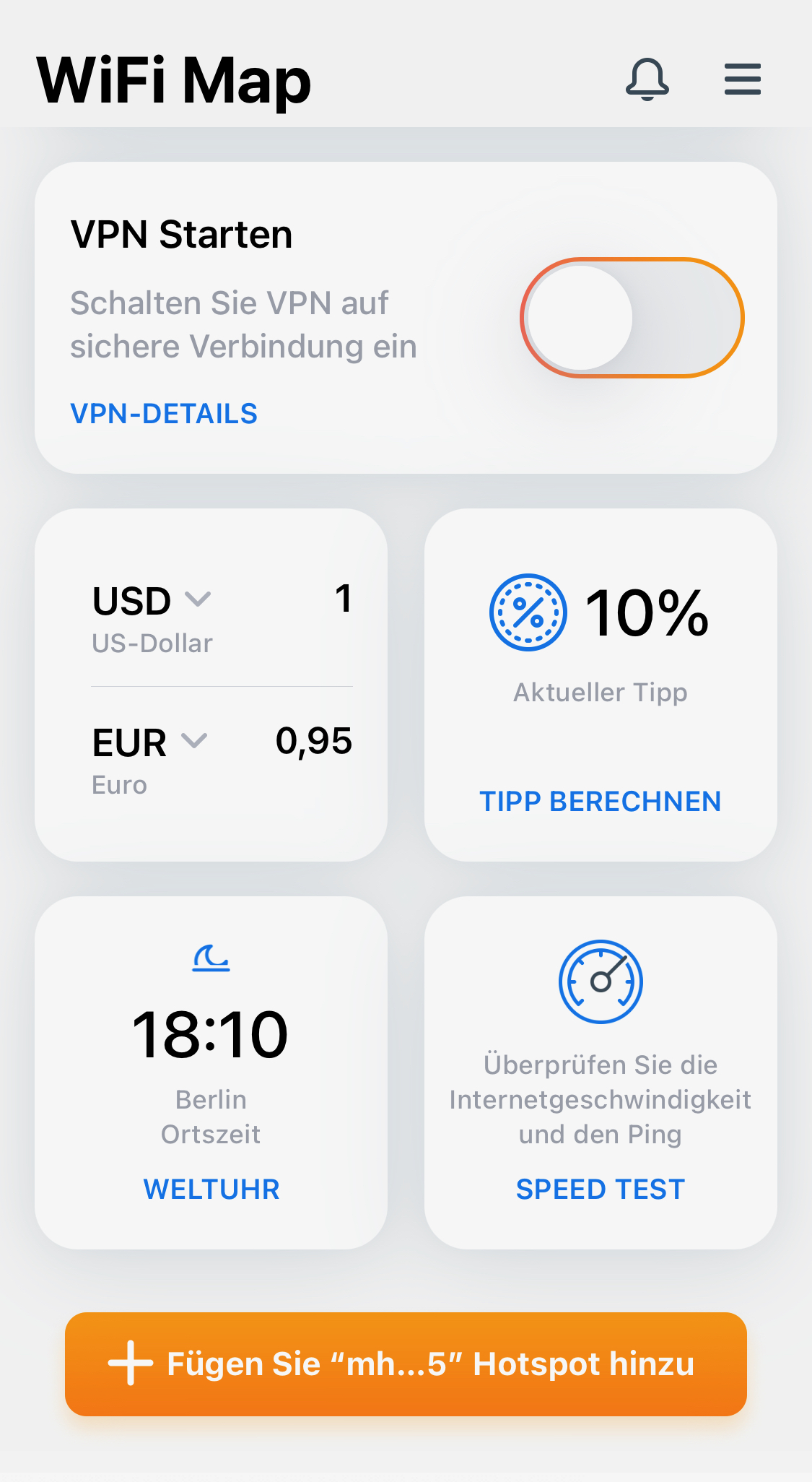Screen dimensions: 812x1482
Task: Open VPN-DETAILS
Action: tap(164, 414)
